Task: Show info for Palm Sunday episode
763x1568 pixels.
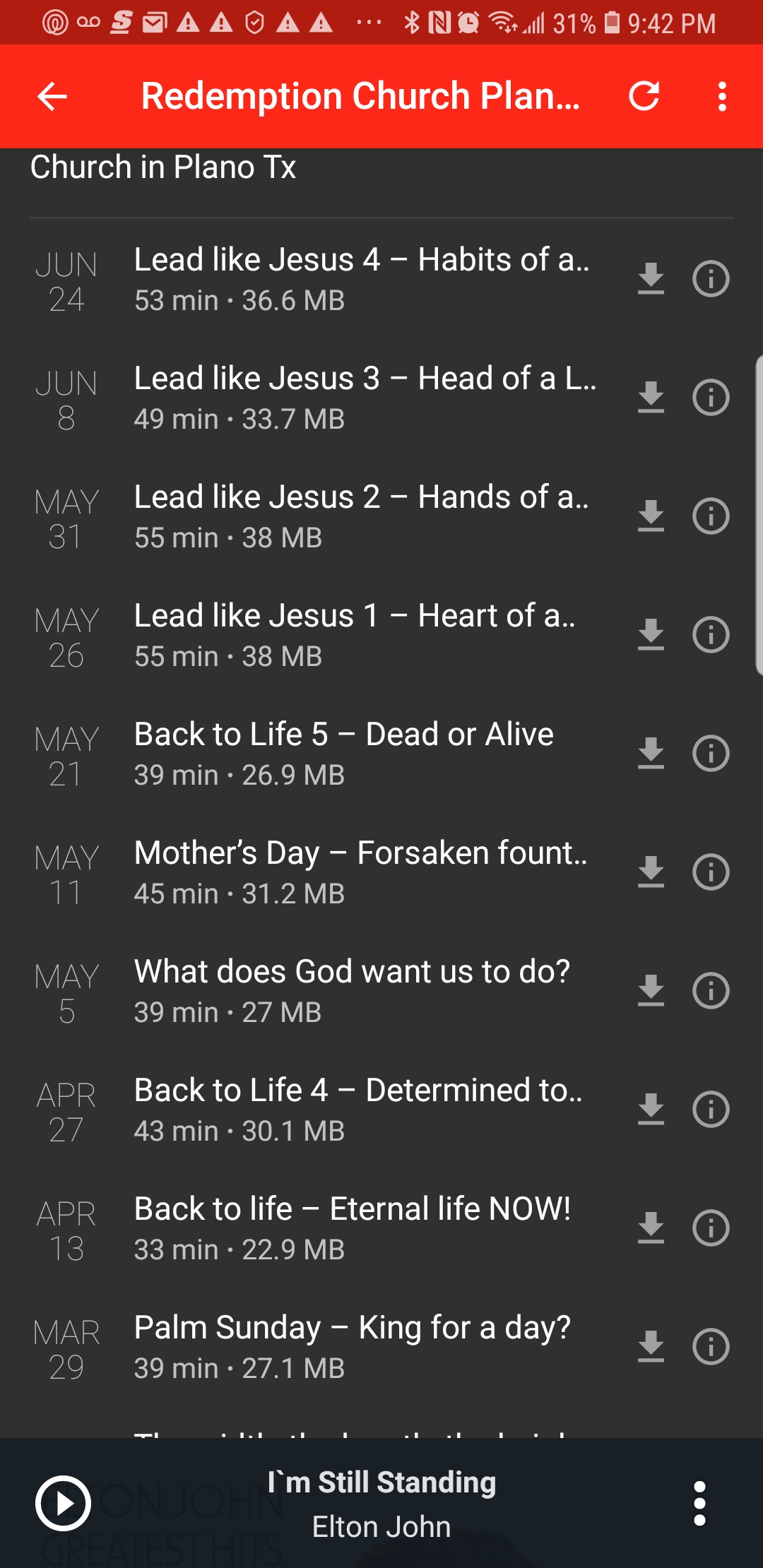Action: (x=710, y=1346)
